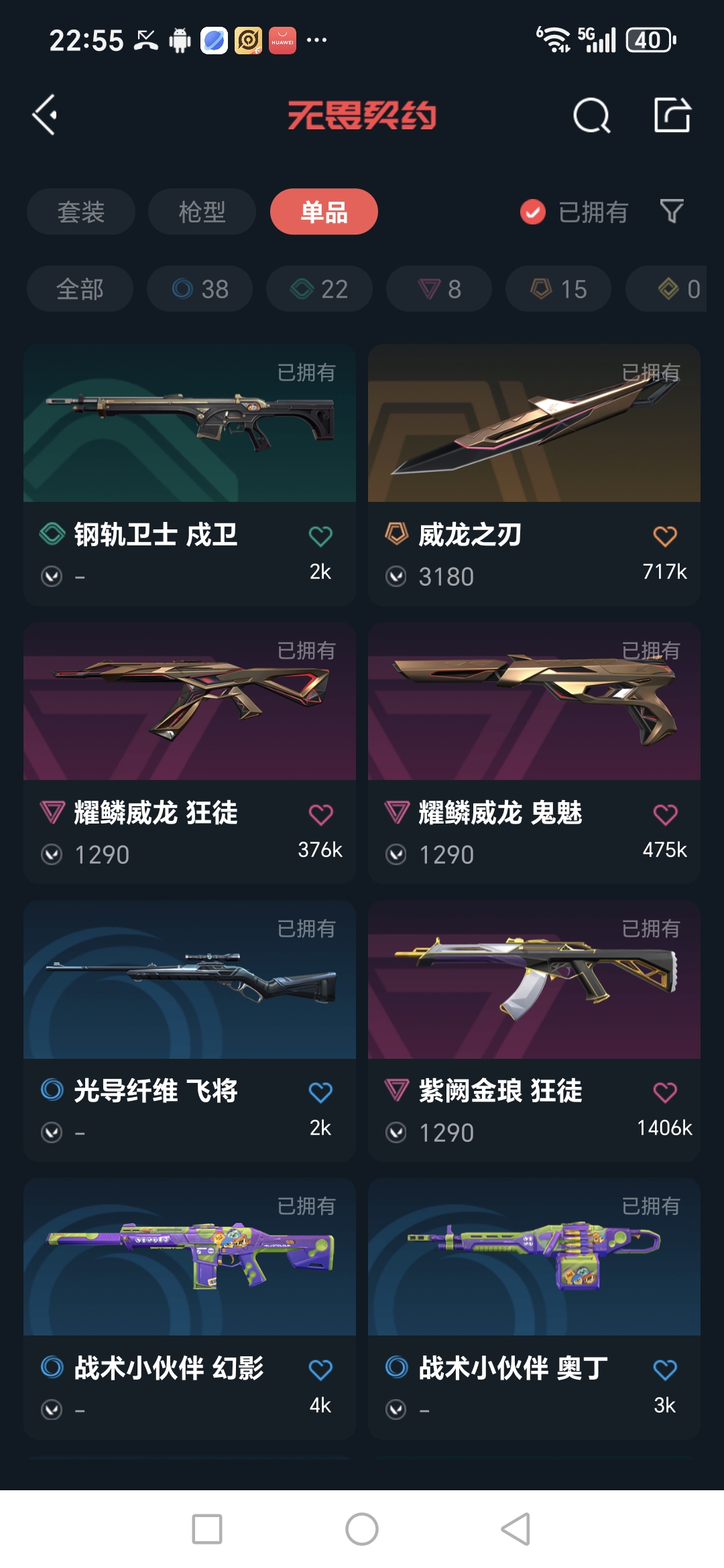Screen dimensions: 724x1568
Task: Filter by the blue tier chip showing 38
Action: tap(200, 289)
